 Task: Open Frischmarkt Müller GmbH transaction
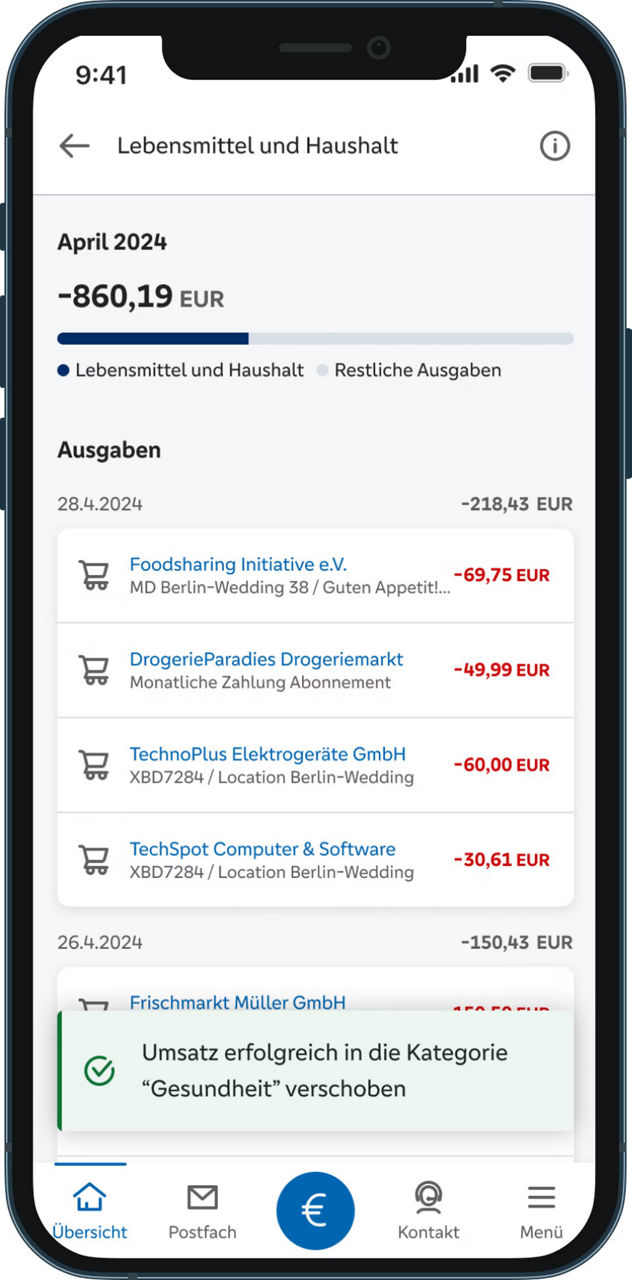(x=238, y=1001)
